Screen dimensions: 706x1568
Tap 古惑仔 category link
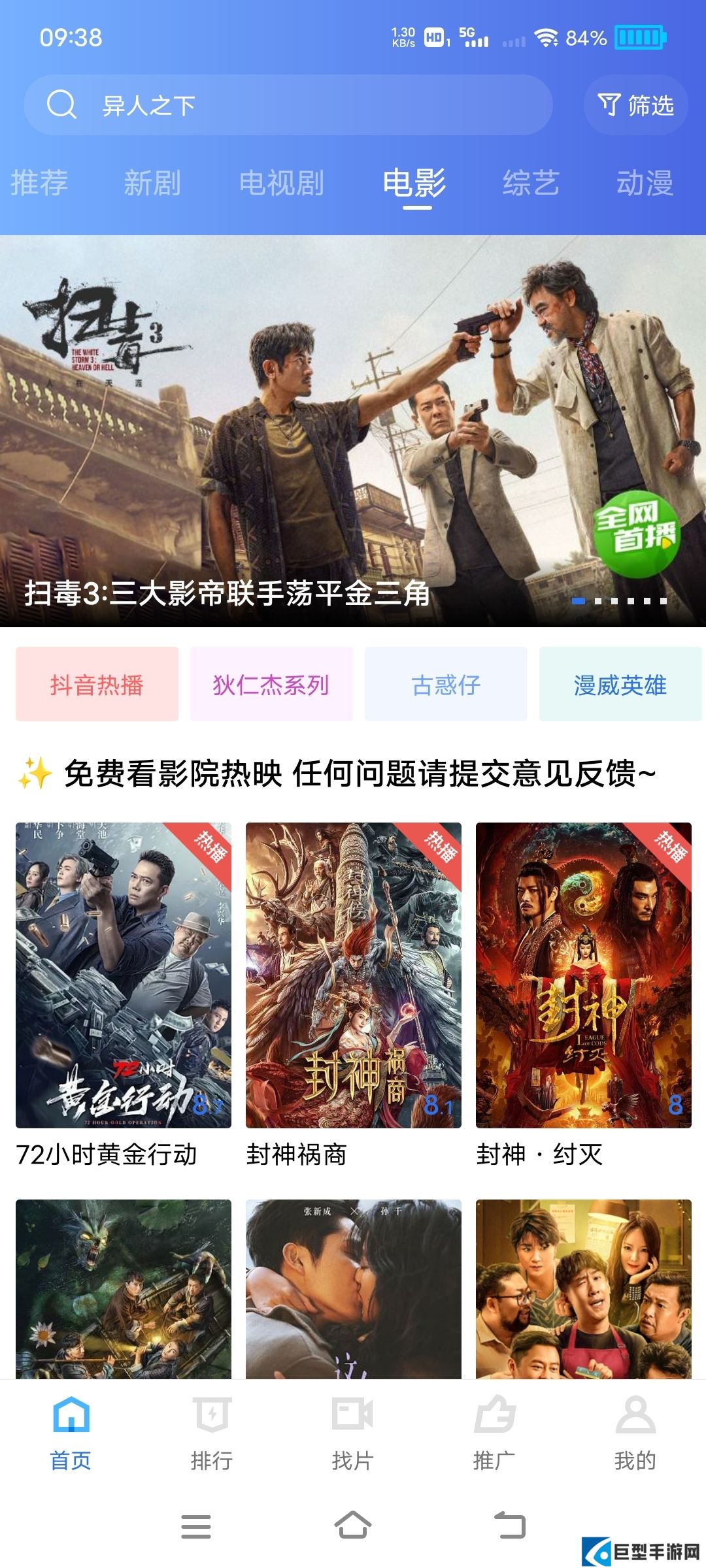446,684
